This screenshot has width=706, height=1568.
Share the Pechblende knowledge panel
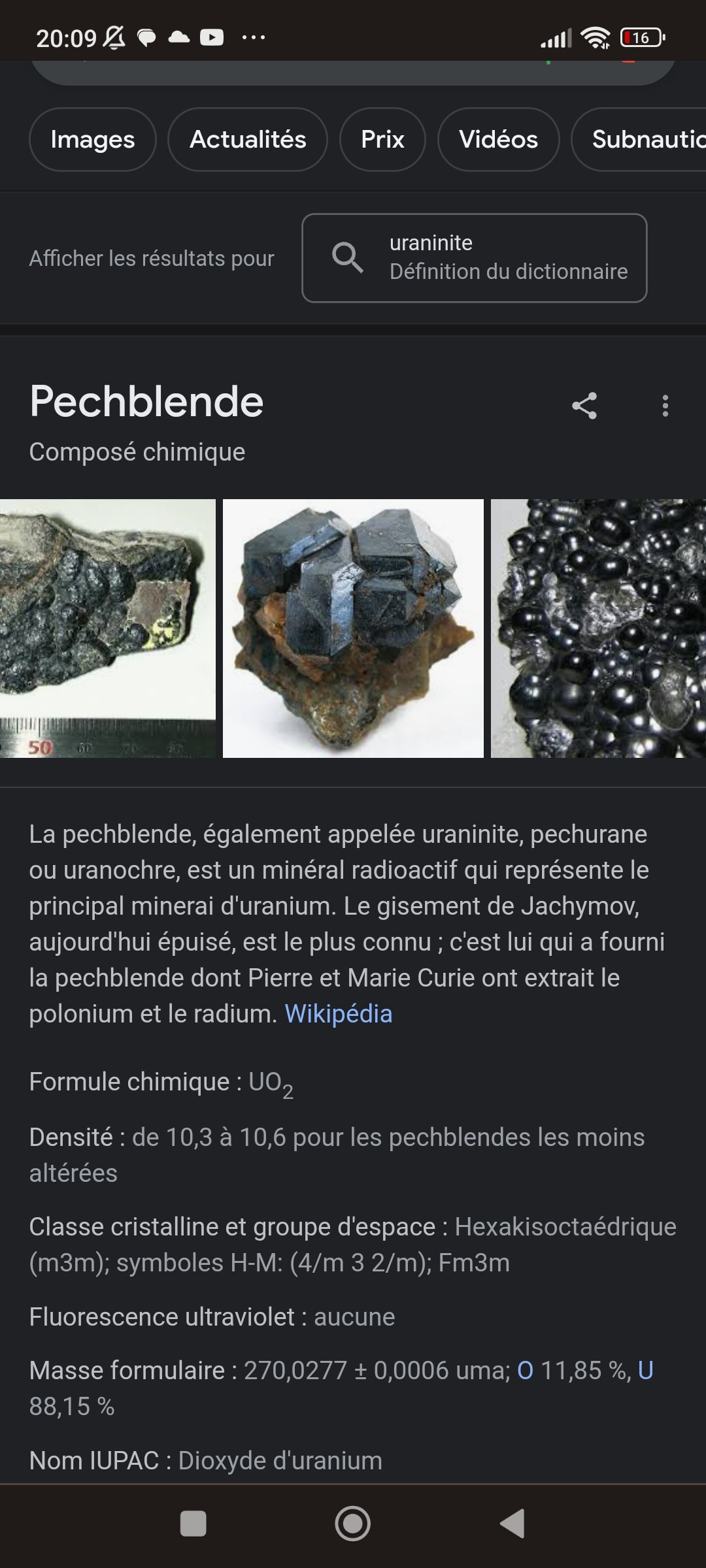coord(584,406)
